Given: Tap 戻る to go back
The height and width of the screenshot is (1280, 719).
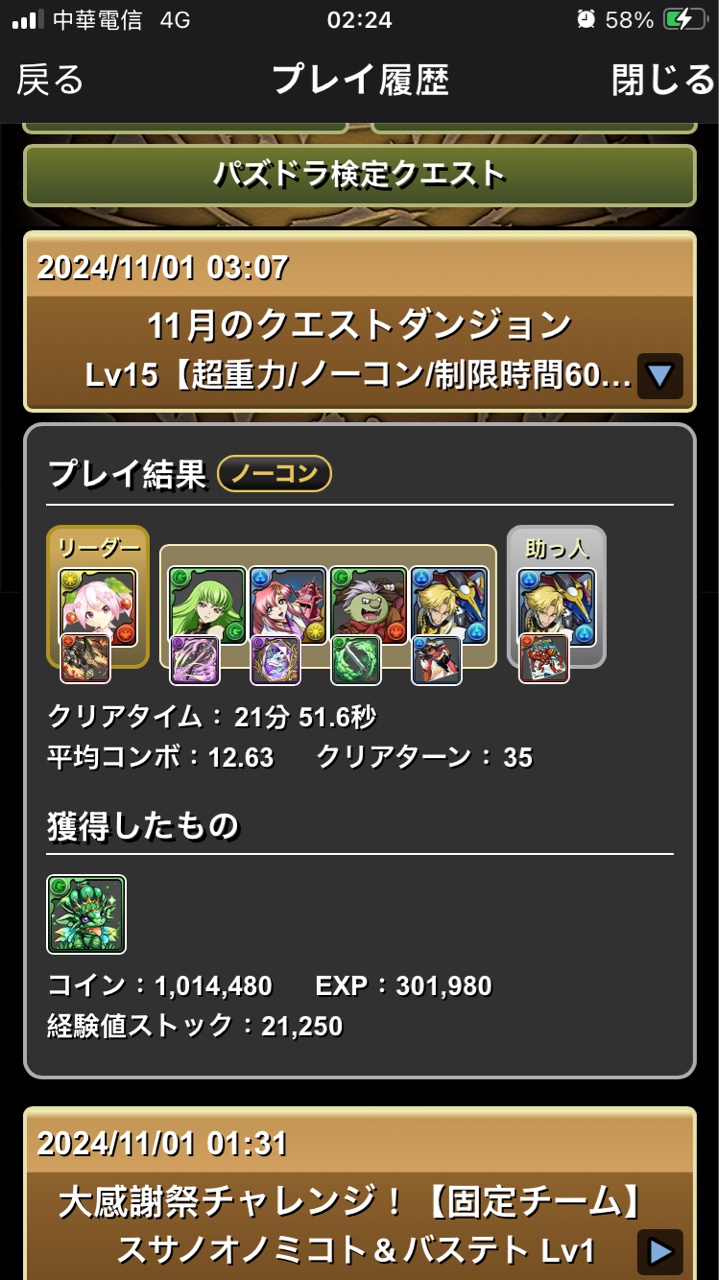Looking at the screenshot, I should coord(50,81).
